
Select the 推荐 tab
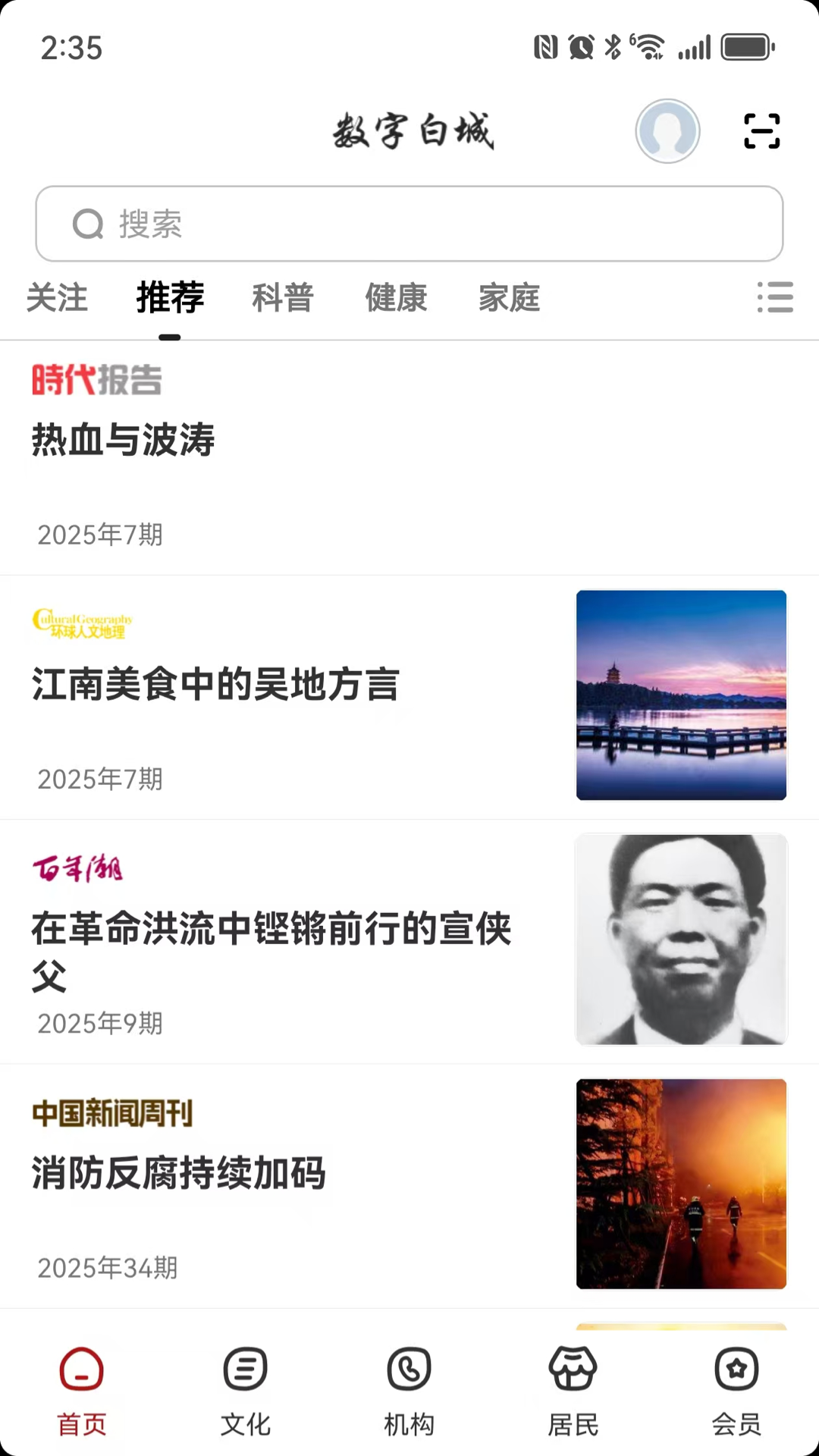170,297
